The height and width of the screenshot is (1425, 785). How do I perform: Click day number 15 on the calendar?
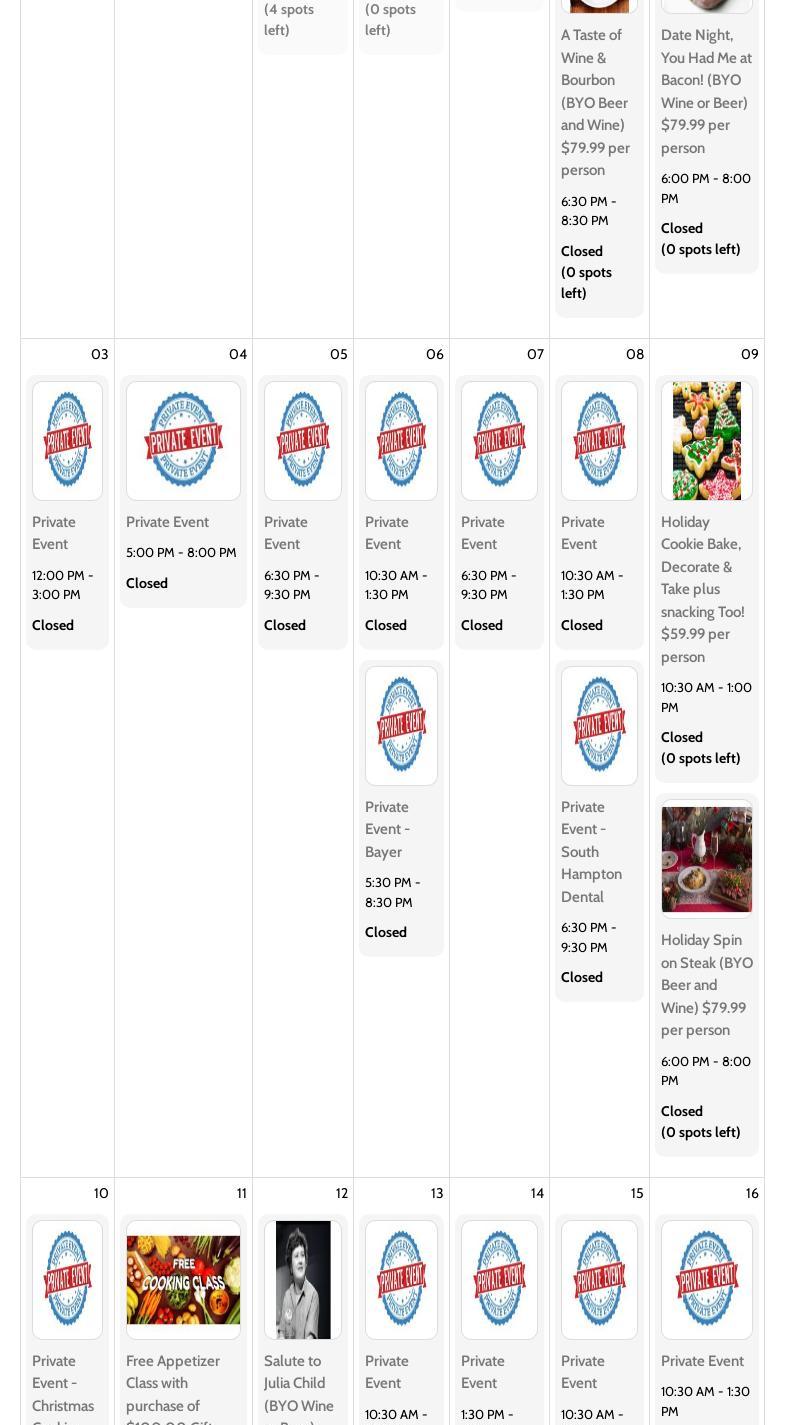coord(637,1192)
